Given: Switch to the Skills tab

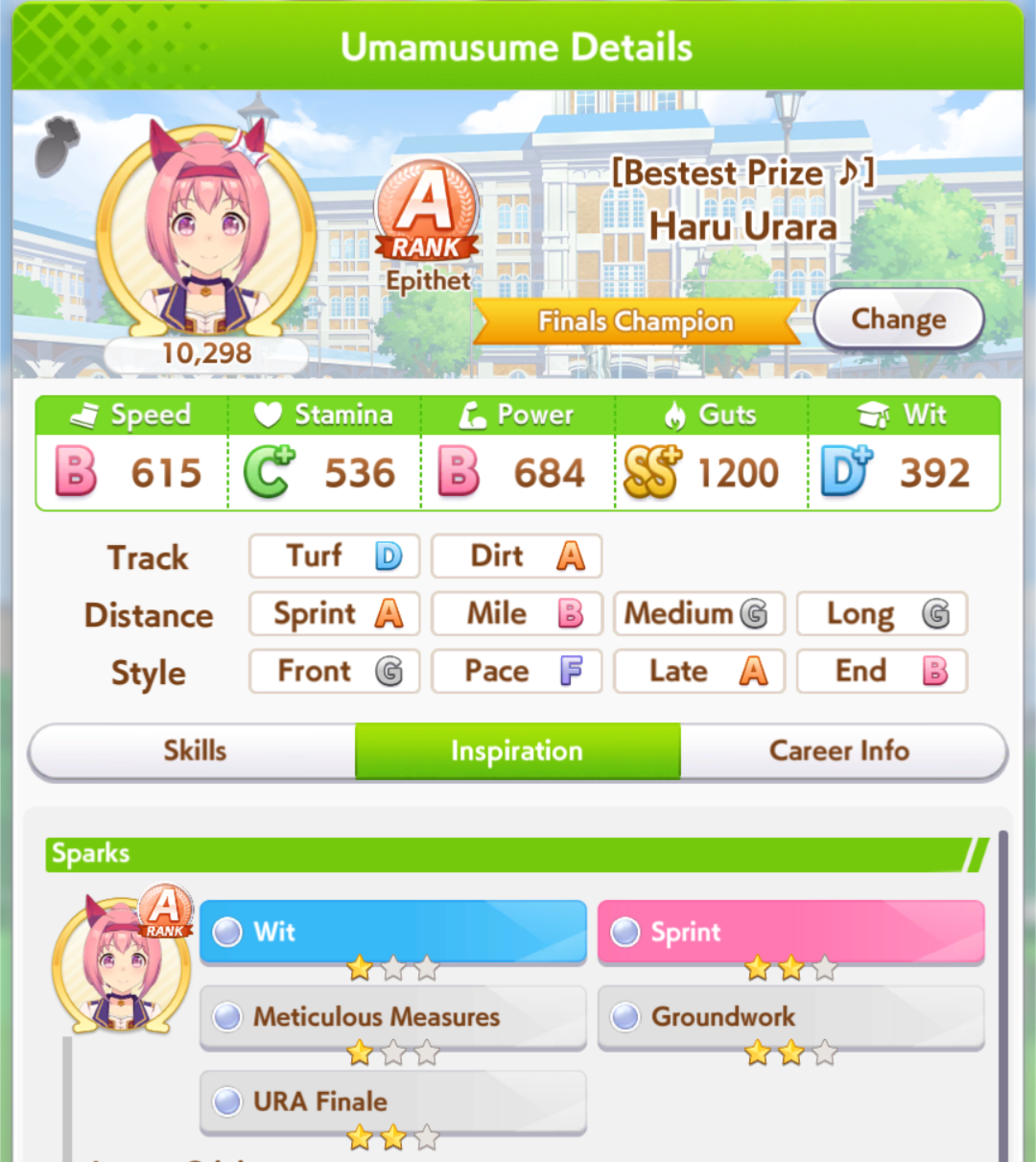Looking at the screenshot, I should [x=194, y=750].
